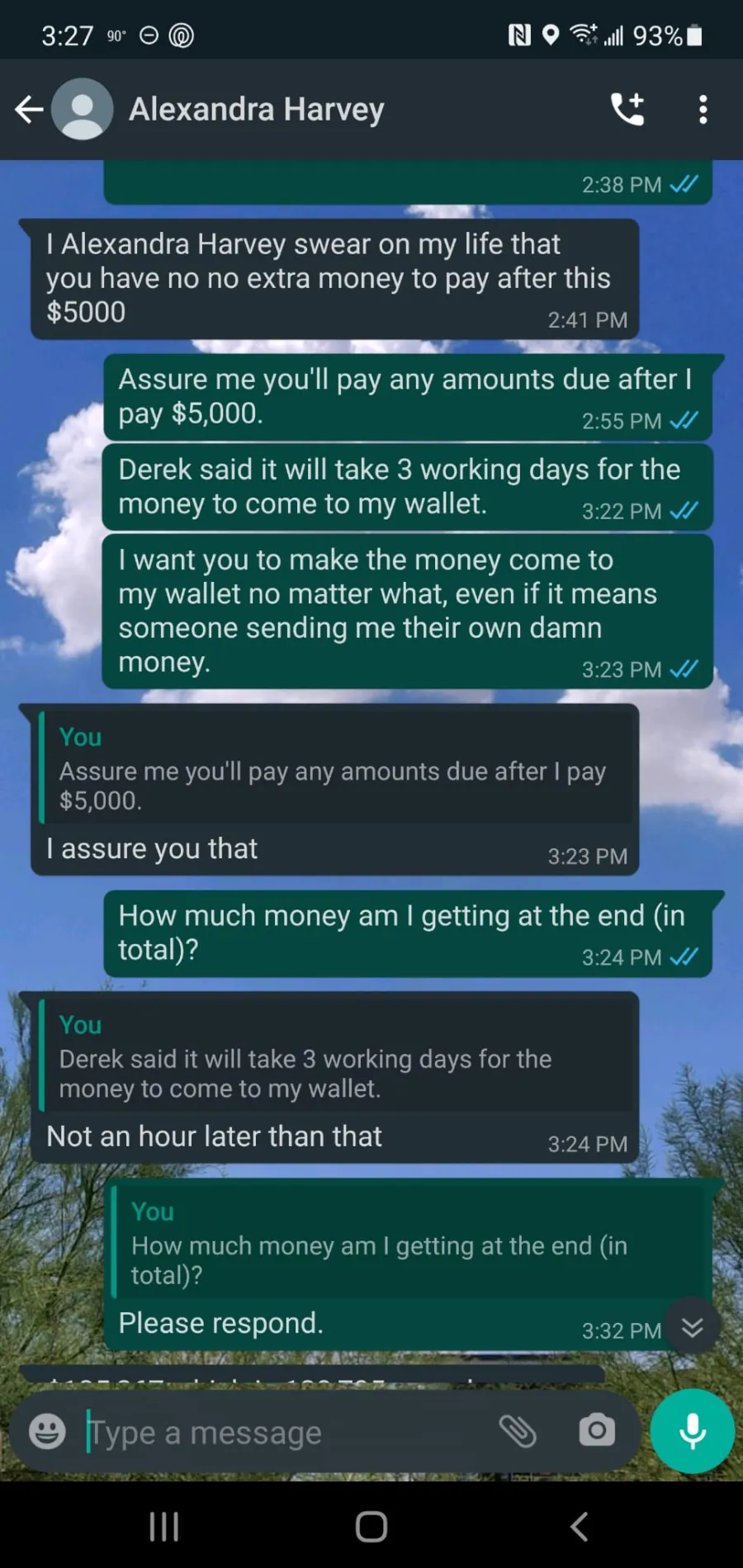Open the three-dot overflow menu

(703, 109)
